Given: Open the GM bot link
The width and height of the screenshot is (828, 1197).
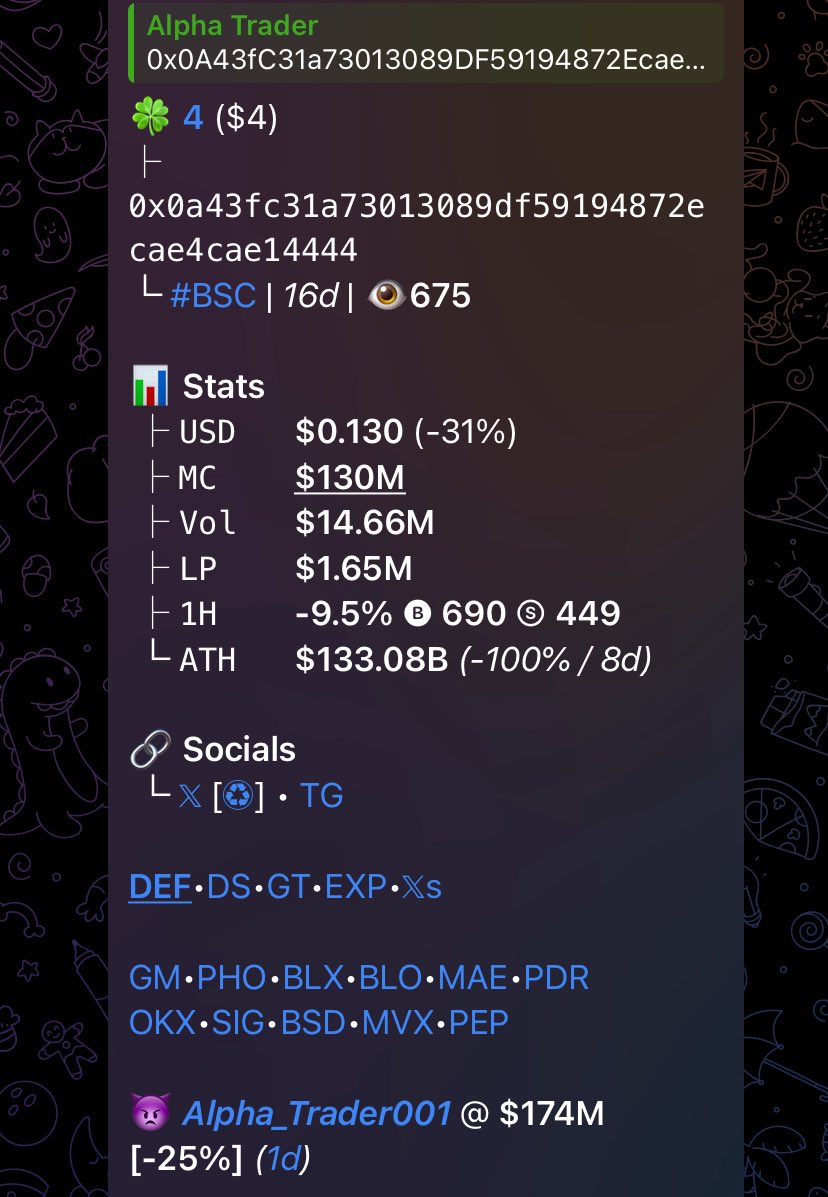Looking at the screenshot, I should pos(154,977).
